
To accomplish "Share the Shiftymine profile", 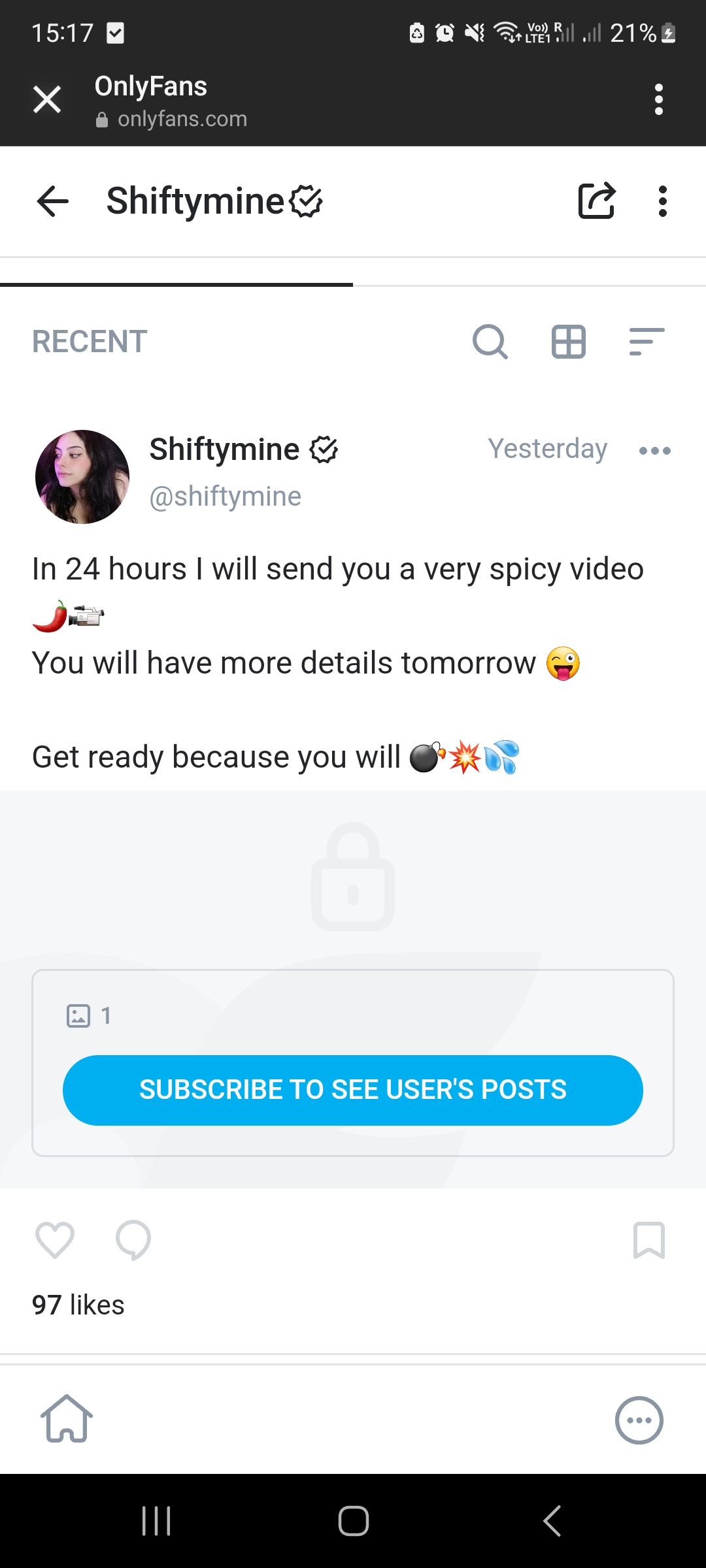I will 597,201.
